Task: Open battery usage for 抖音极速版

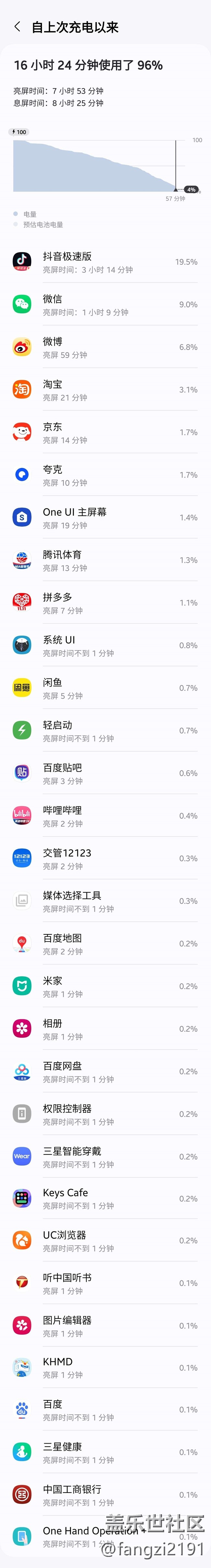Action: click(105, 262)
